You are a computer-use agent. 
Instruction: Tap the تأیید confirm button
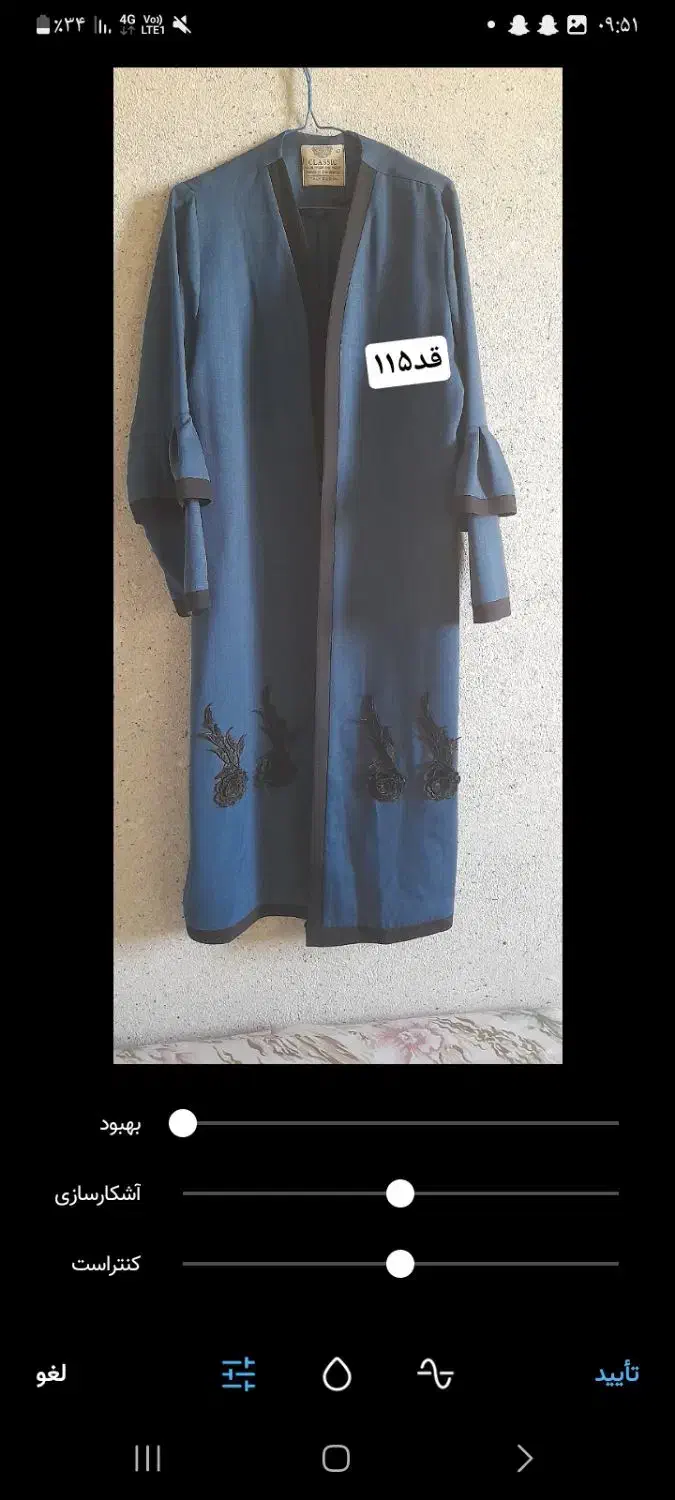616,1374
